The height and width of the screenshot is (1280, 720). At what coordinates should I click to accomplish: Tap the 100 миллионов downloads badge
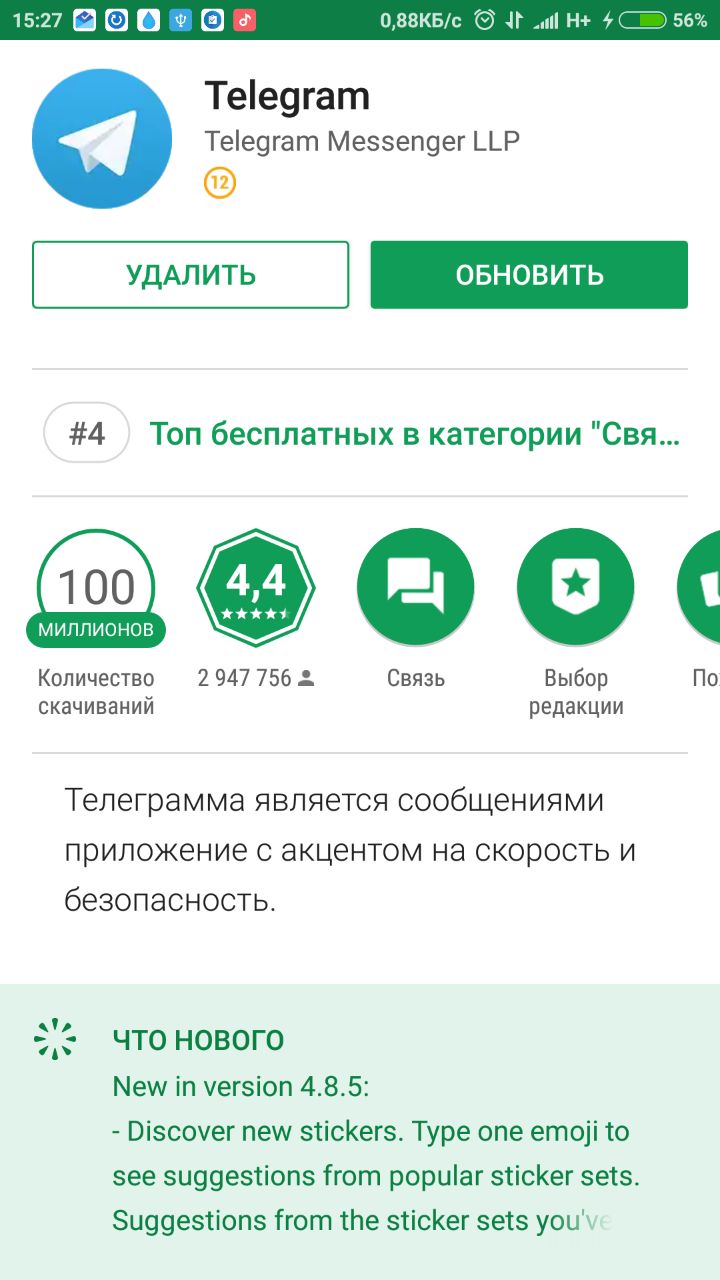96,588
